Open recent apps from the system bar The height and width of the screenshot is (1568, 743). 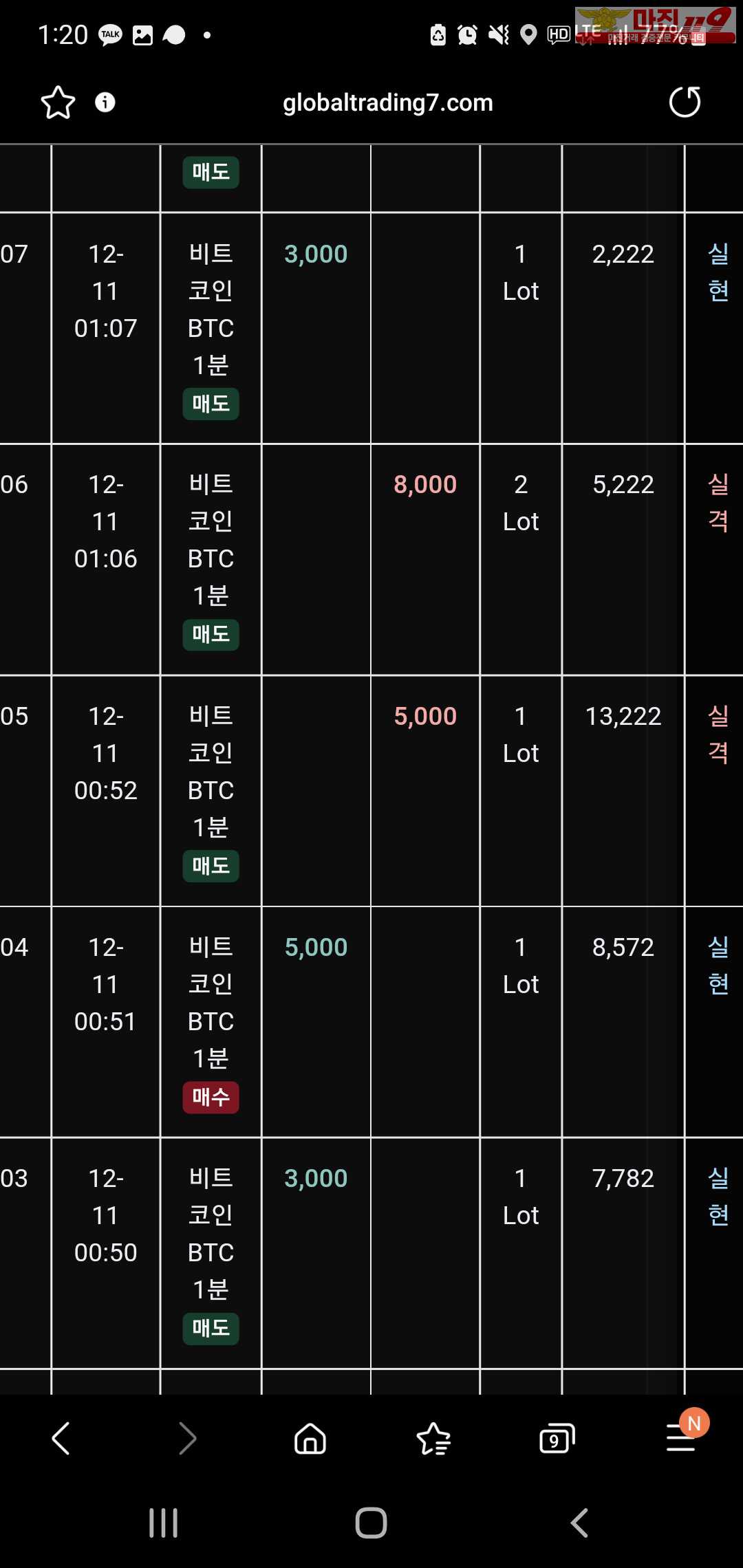pyautogui.click(x=164, y=1523)
